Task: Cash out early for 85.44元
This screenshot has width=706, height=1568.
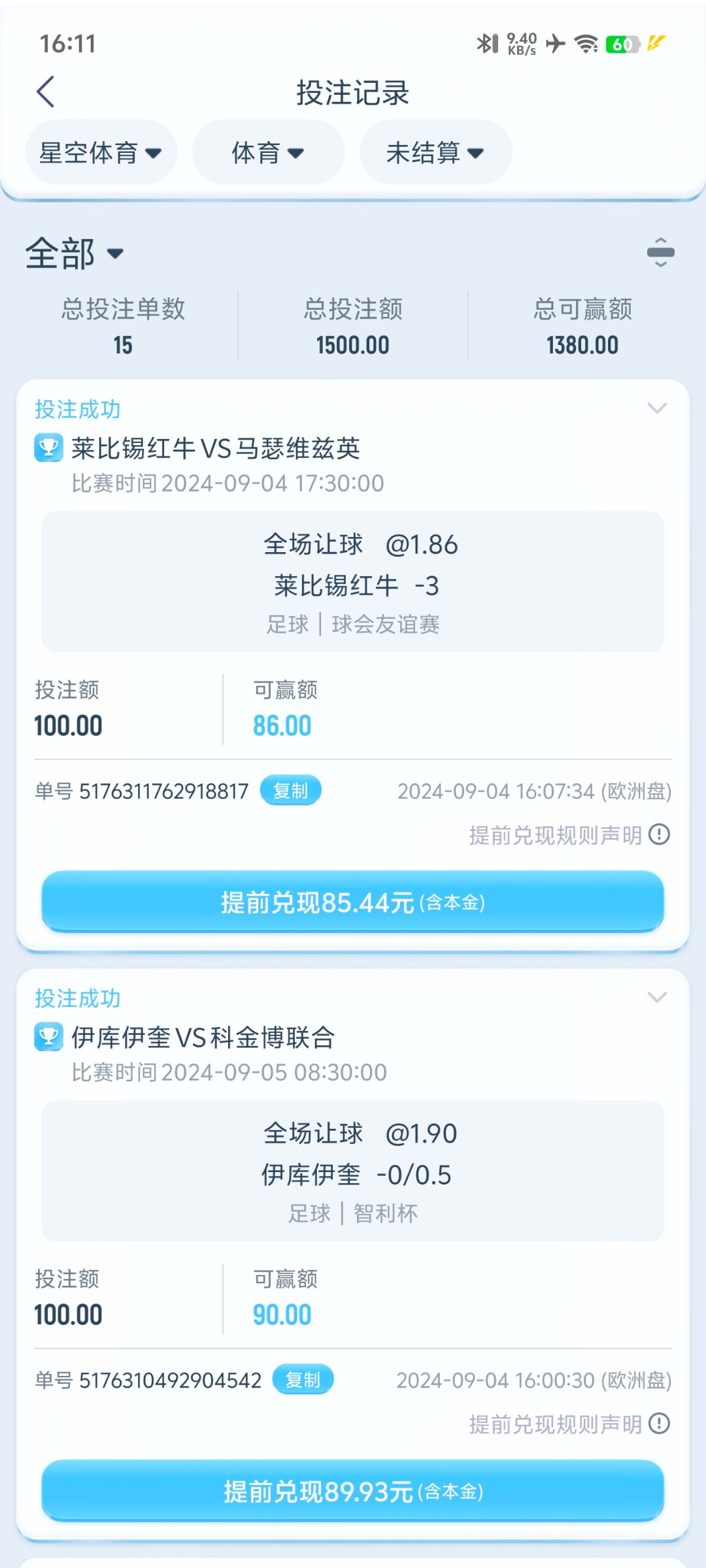Action: [x=353, y=902]
